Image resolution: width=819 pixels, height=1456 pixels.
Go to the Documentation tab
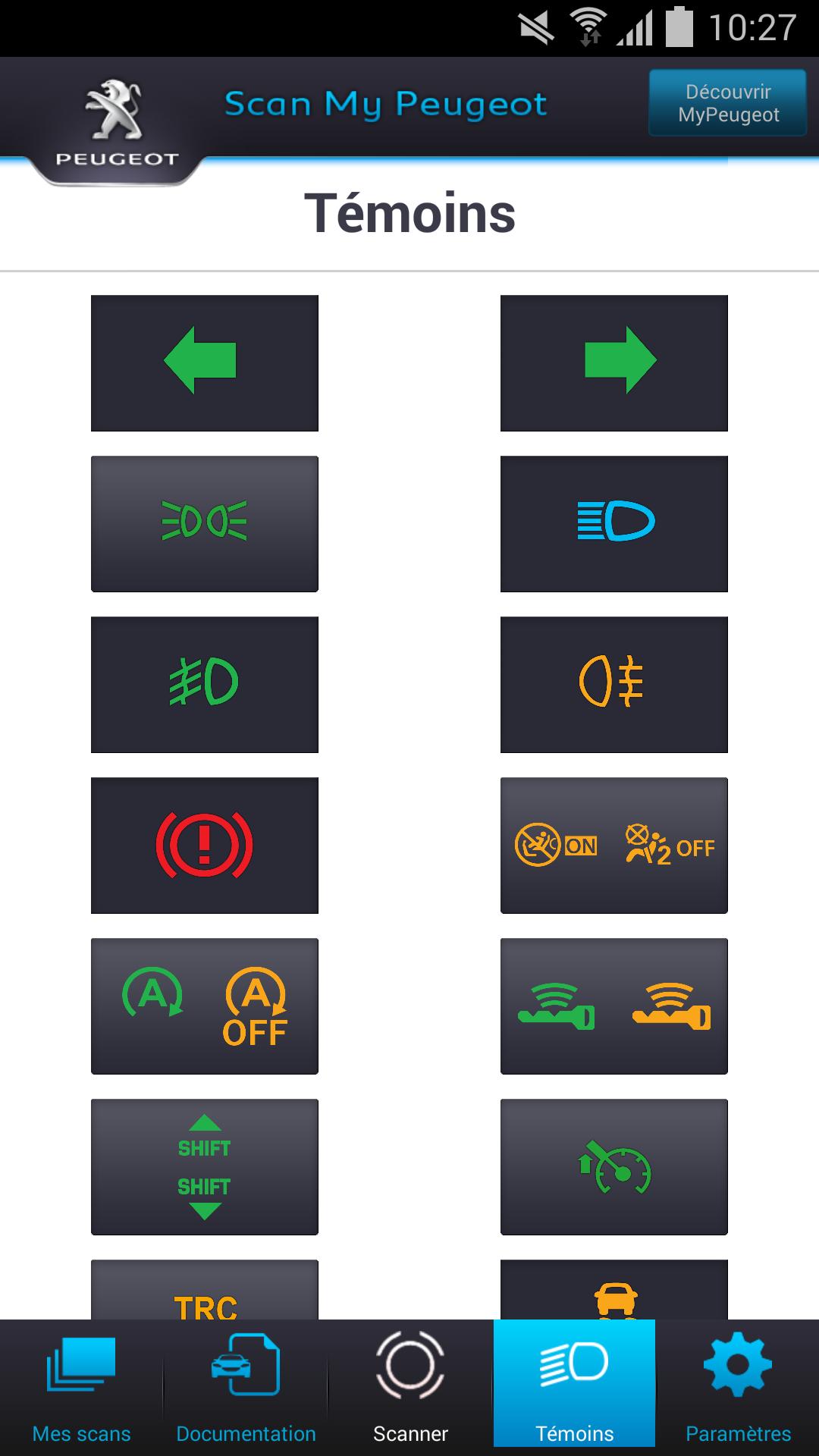click(x=246, y=1386)
